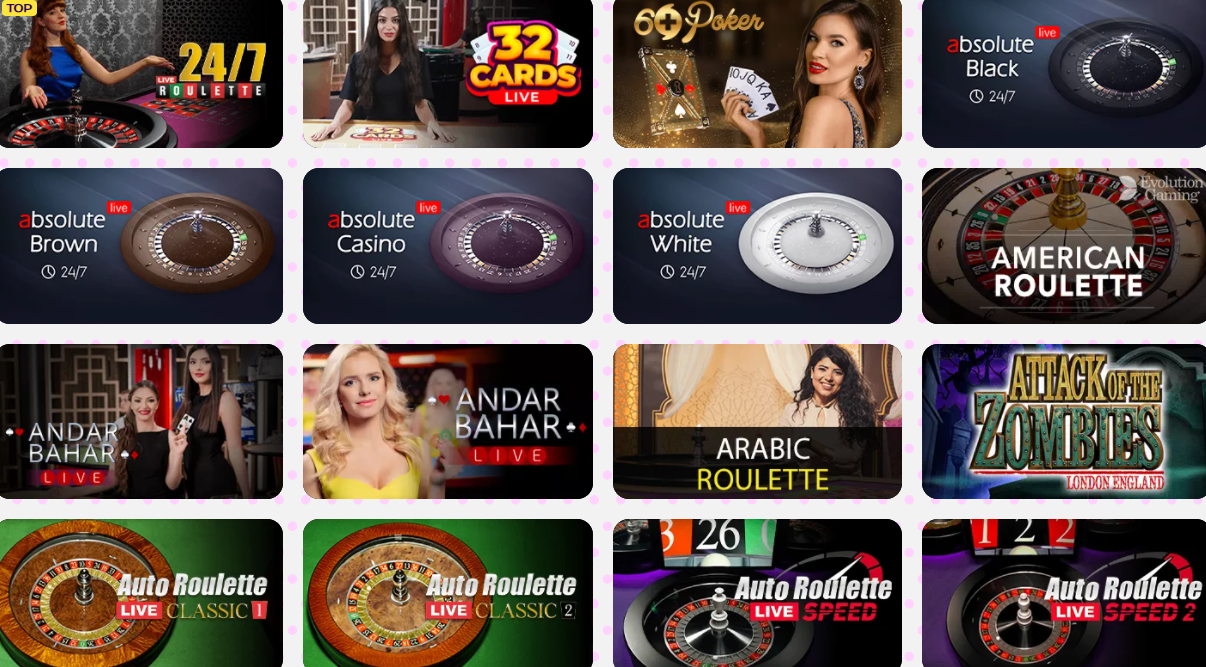
Task: Open Andar Bahar Live with blonde dealer
Action: [x=447, y=421]
